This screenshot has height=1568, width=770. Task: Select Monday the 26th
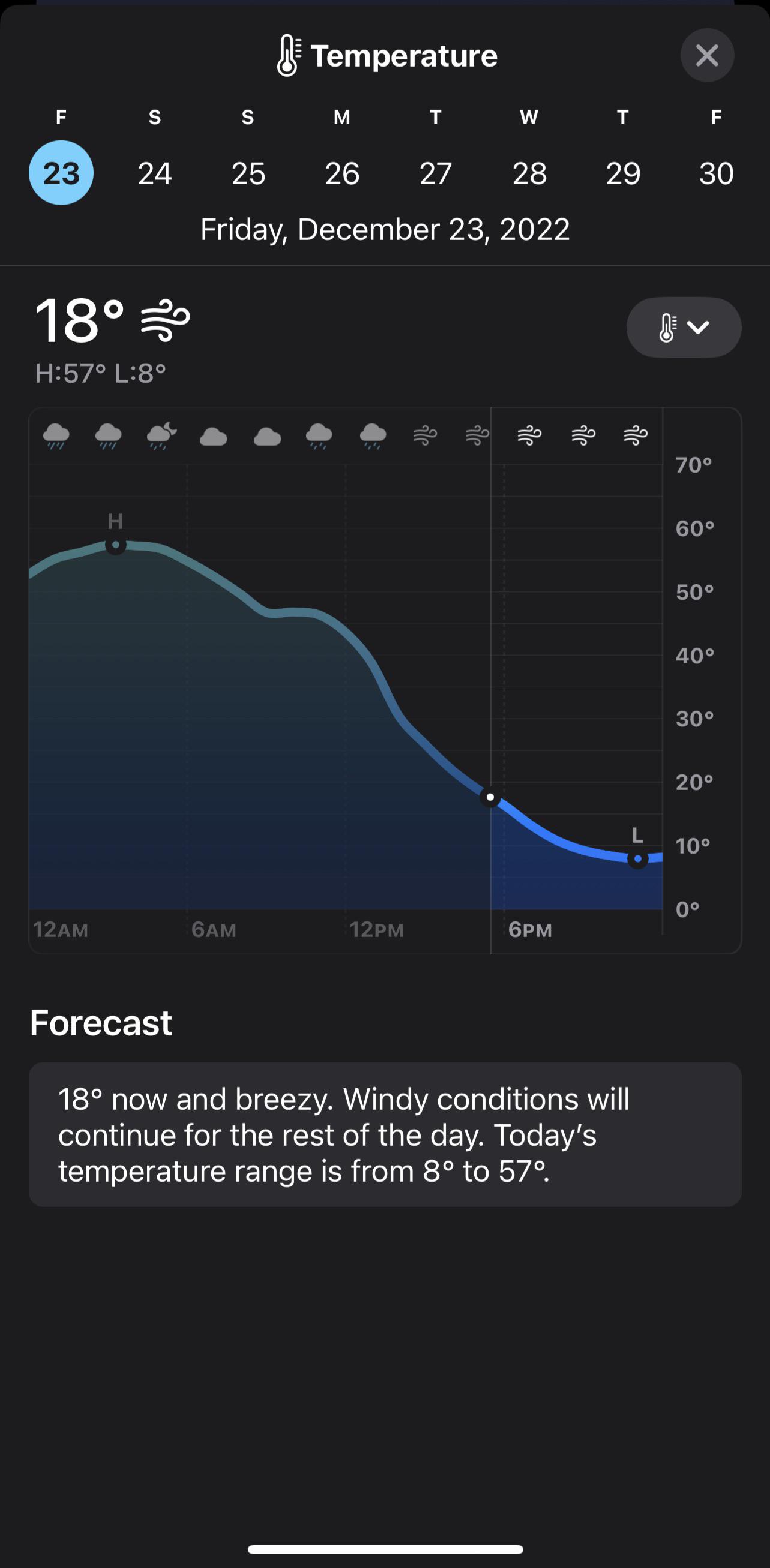point(342,173)
